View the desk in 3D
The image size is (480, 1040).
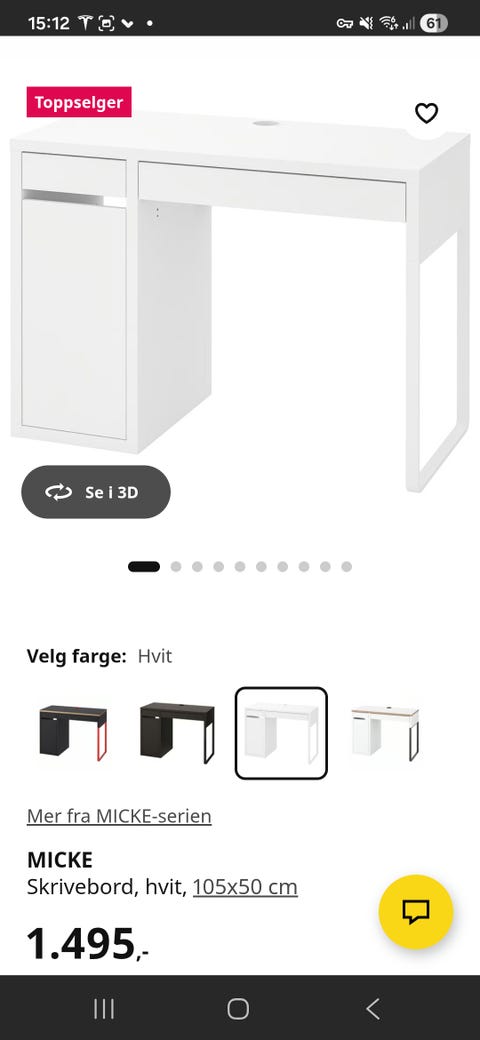pyautogui.click(x=96, y=492)
